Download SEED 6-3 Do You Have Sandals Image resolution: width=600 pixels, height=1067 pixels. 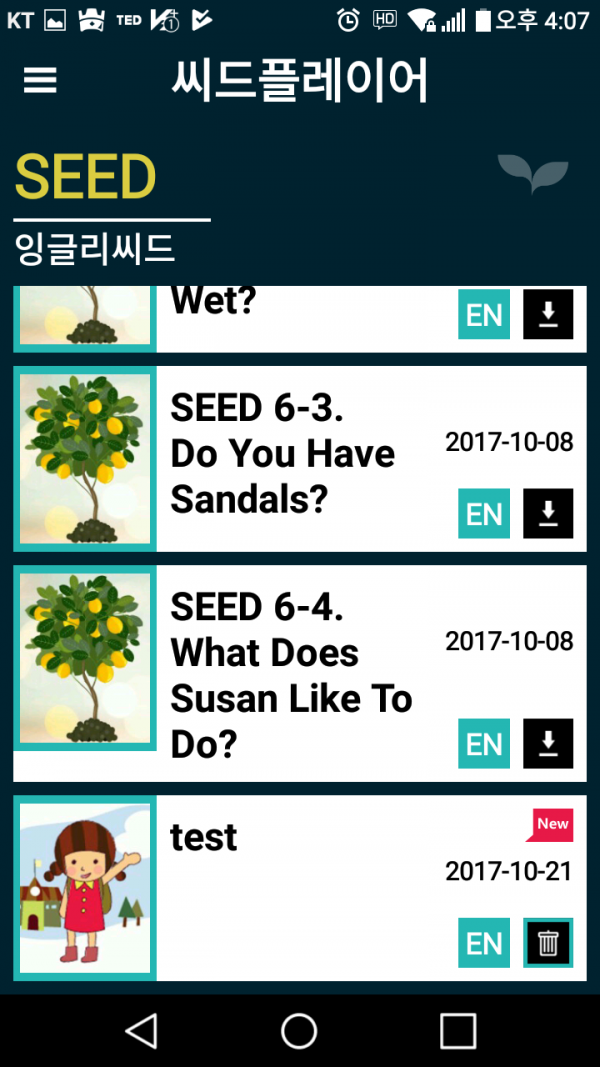tap(548, 514)
